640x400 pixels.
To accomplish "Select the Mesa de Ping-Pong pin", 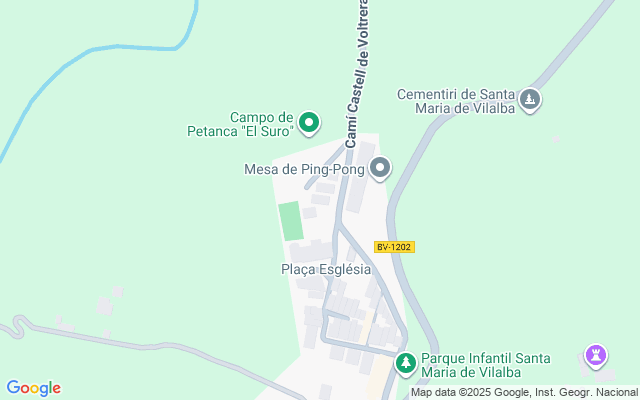I will [x=380, y=168].
